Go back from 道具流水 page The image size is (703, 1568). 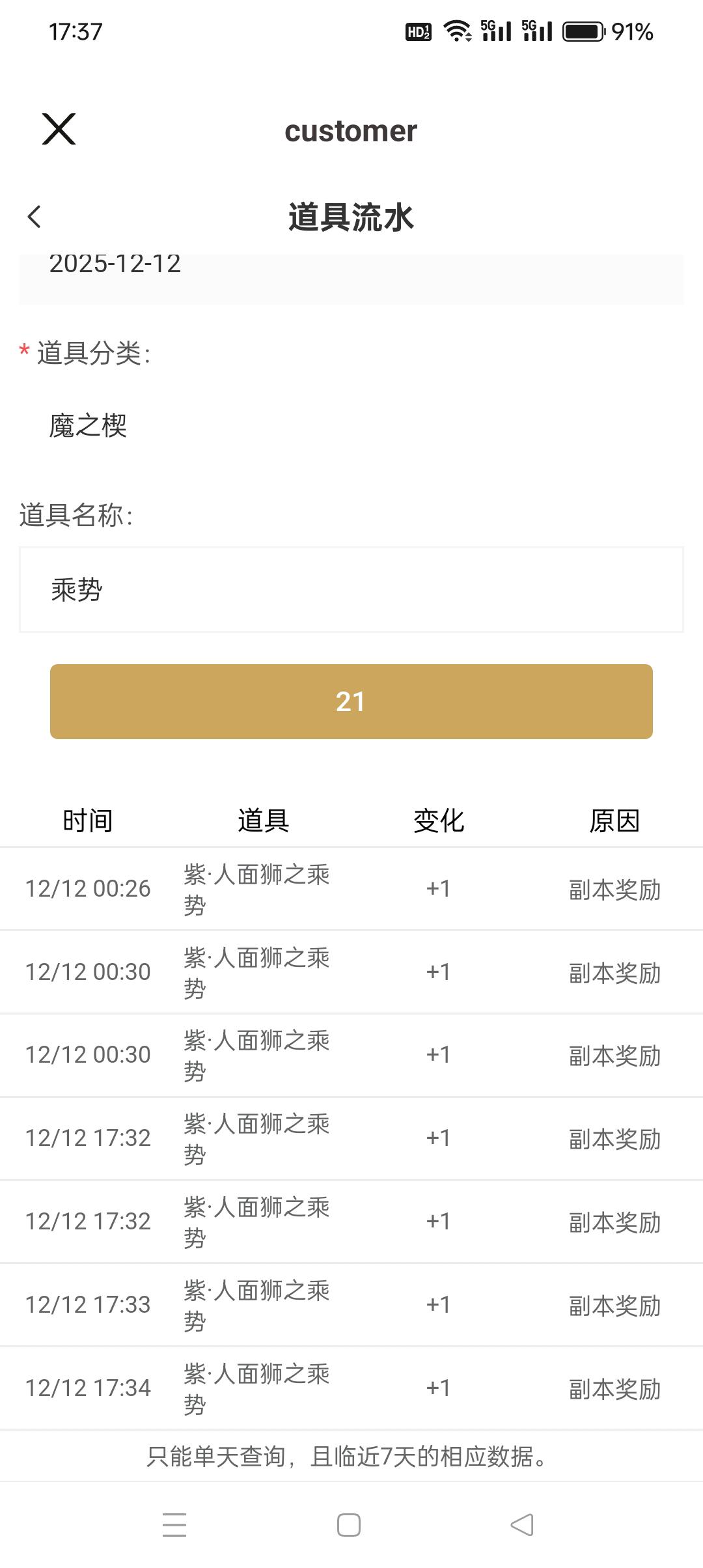point(34,217)
